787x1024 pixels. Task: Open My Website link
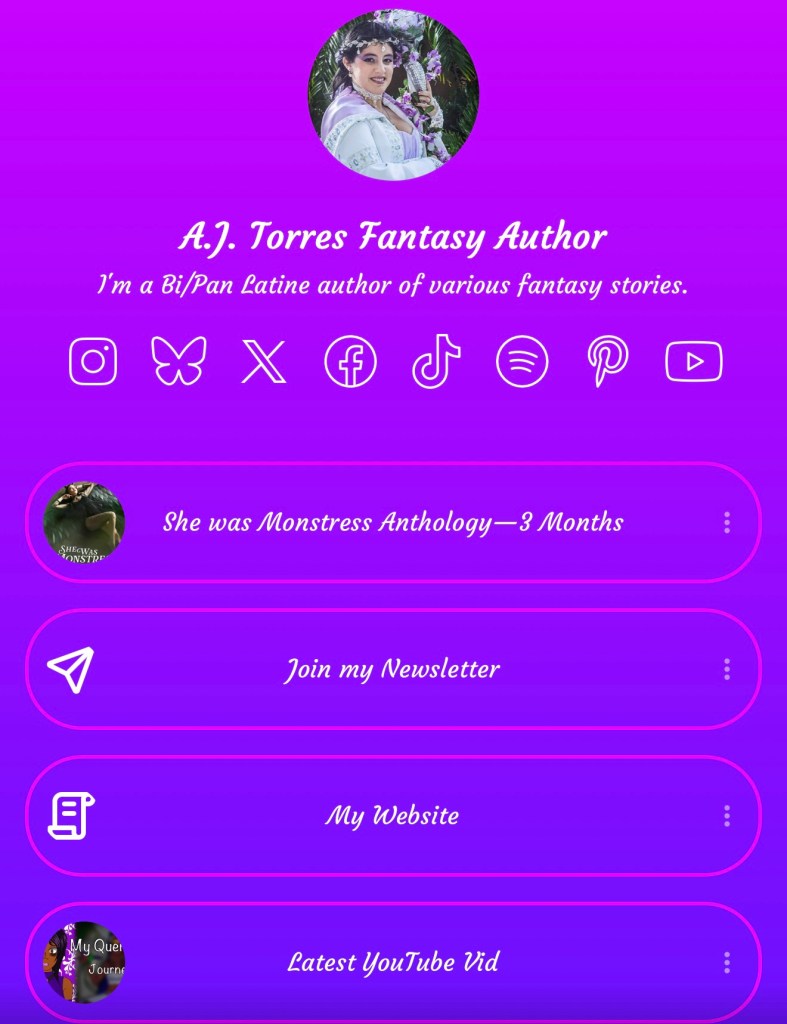[393, 815]
